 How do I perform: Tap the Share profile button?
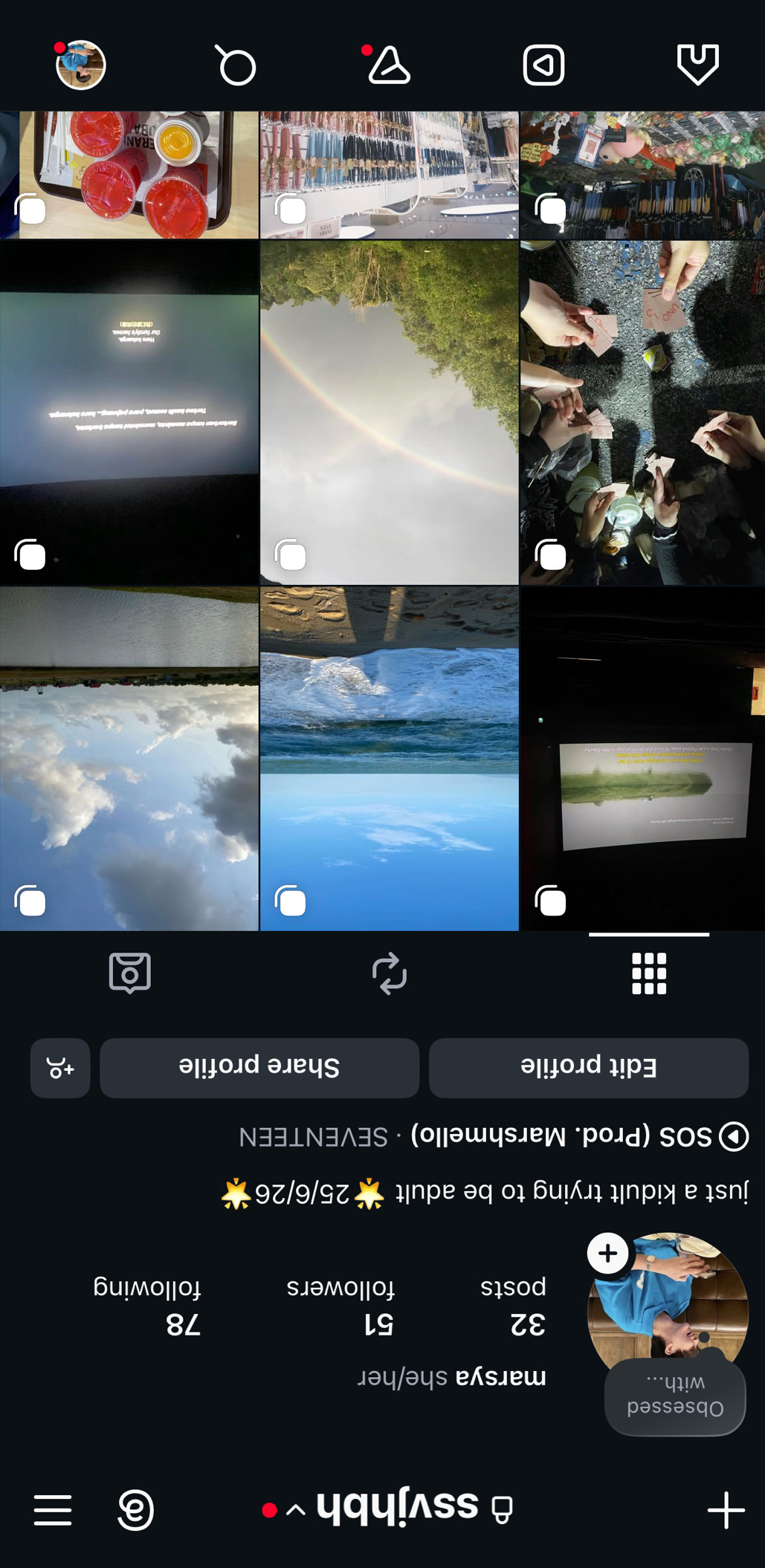259,1068
